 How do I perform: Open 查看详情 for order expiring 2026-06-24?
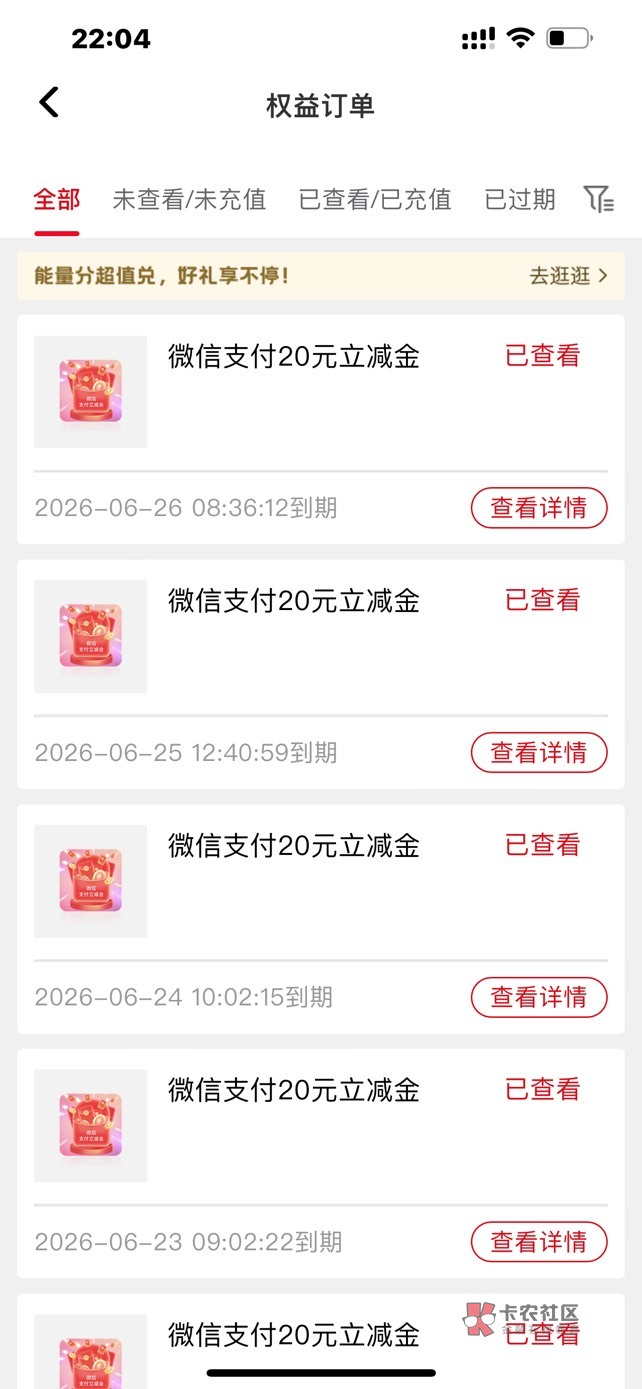click(538, 997)
